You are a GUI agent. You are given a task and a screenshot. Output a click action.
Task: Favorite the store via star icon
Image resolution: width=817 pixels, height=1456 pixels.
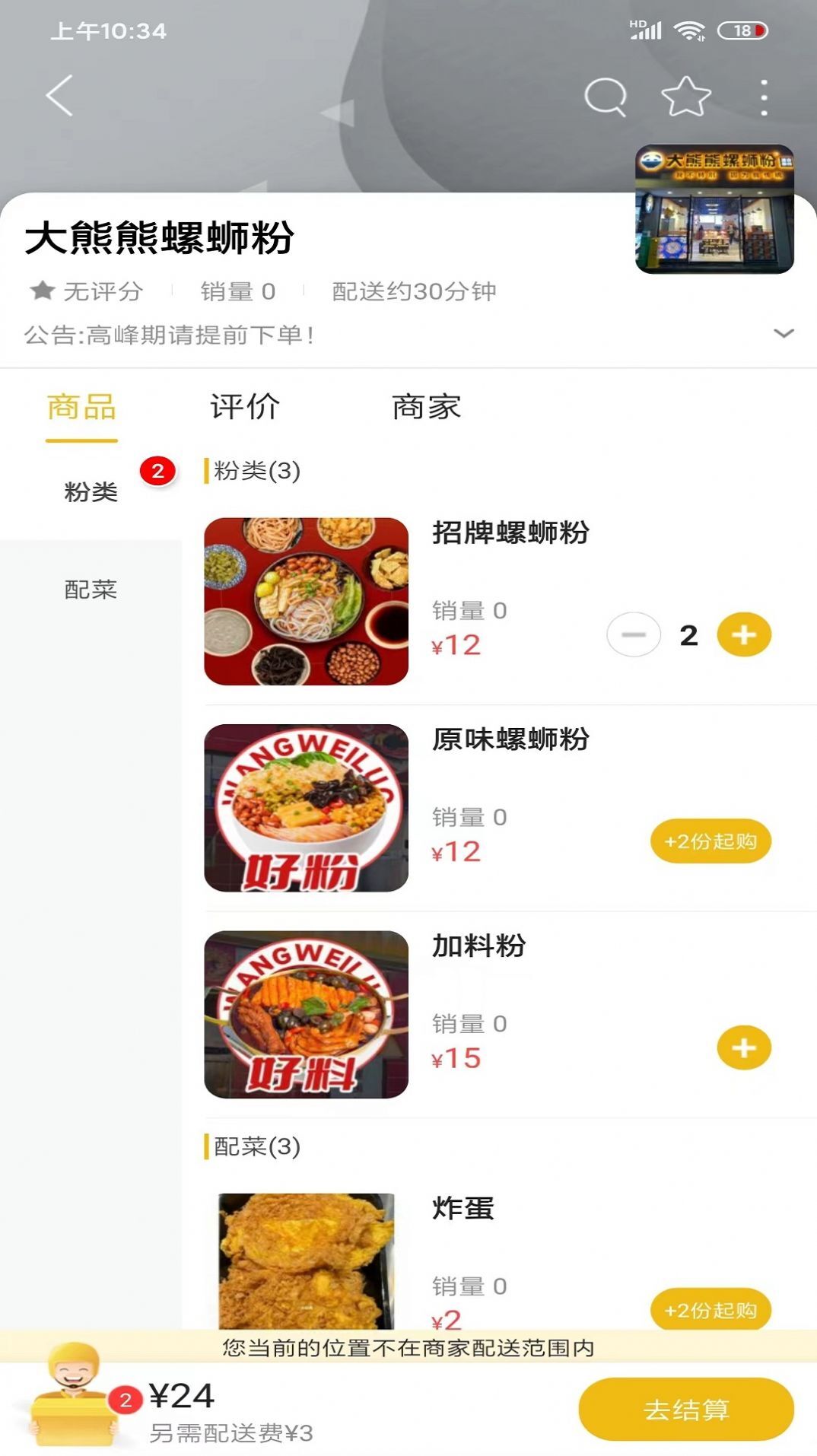pyautogui.click(x=684, y=95)
